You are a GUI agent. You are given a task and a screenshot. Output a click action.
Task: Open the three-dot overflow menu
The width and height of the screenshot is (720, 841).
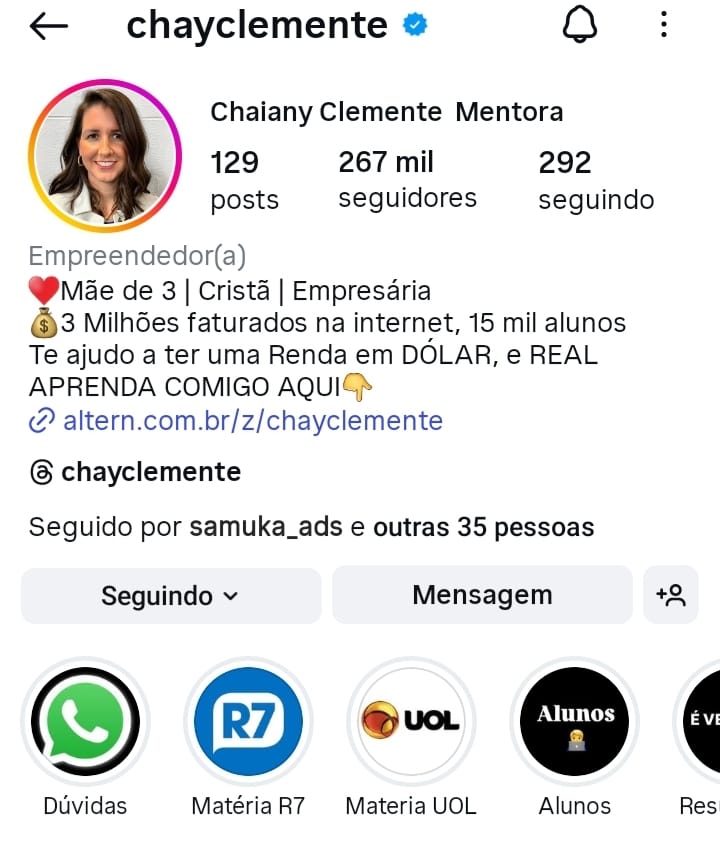pos(664,26)
